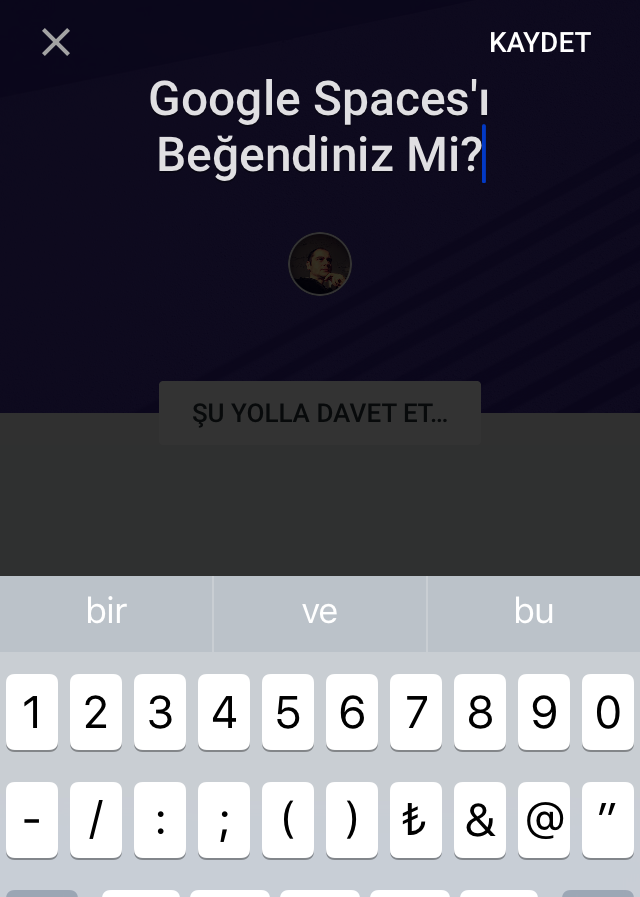Type the @ key on keyboard
This screenshot has height=897, width=640.
pyautogui.click(x=544, y=819)
